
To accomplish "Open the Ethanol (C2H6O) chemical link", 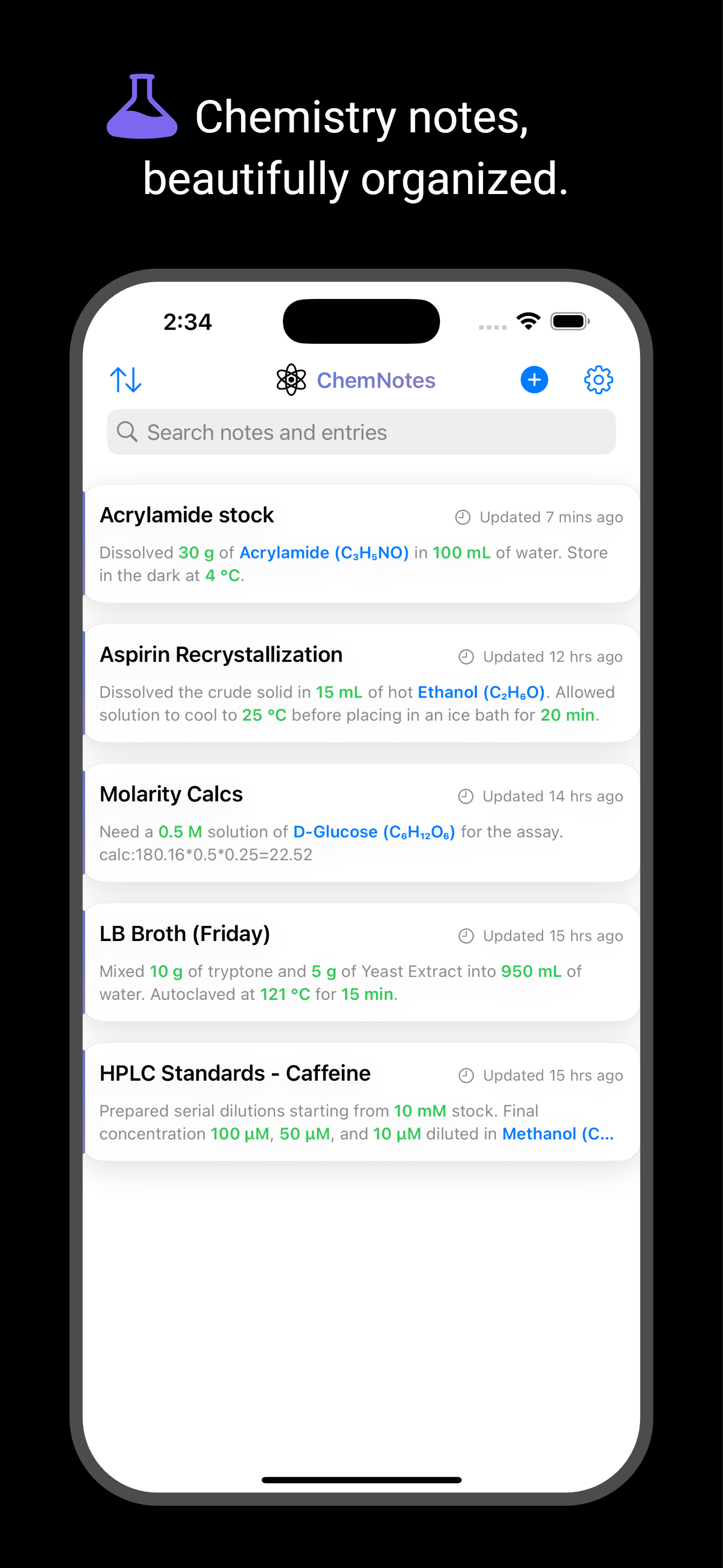I will pyautogui.click(x=483, y=692).
